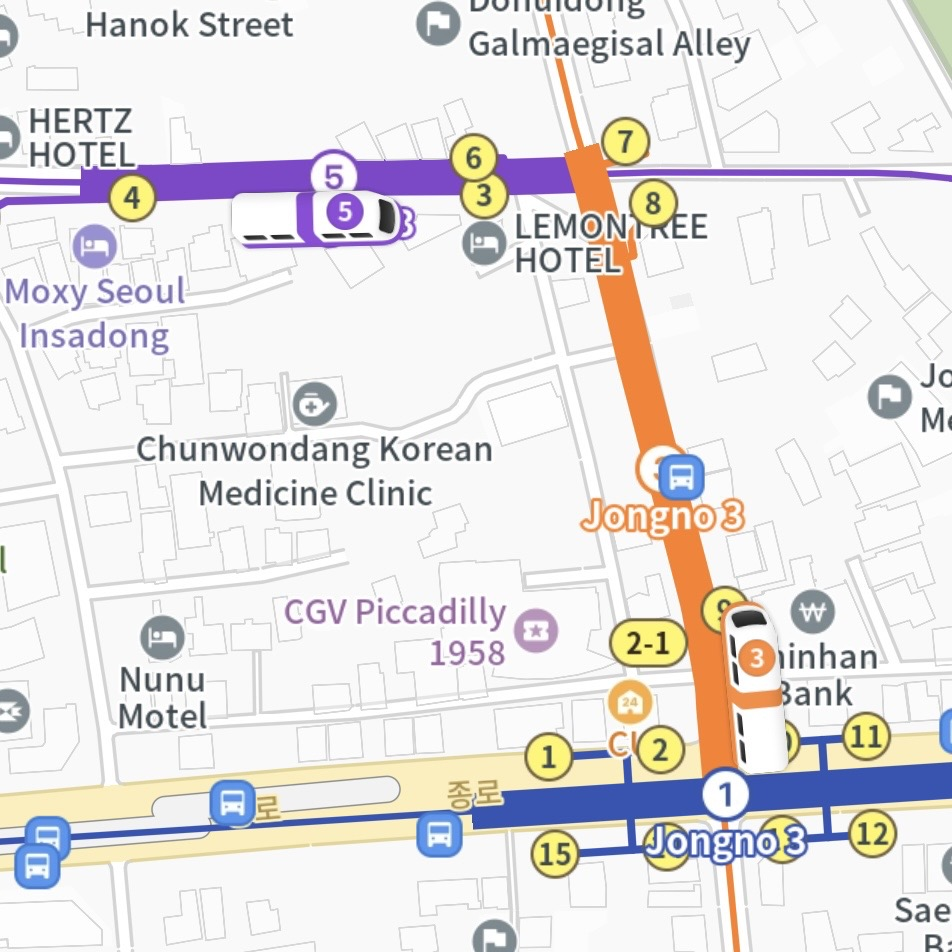
Task: Choose subway exit 11 marker
Action: tap(865, 737)
